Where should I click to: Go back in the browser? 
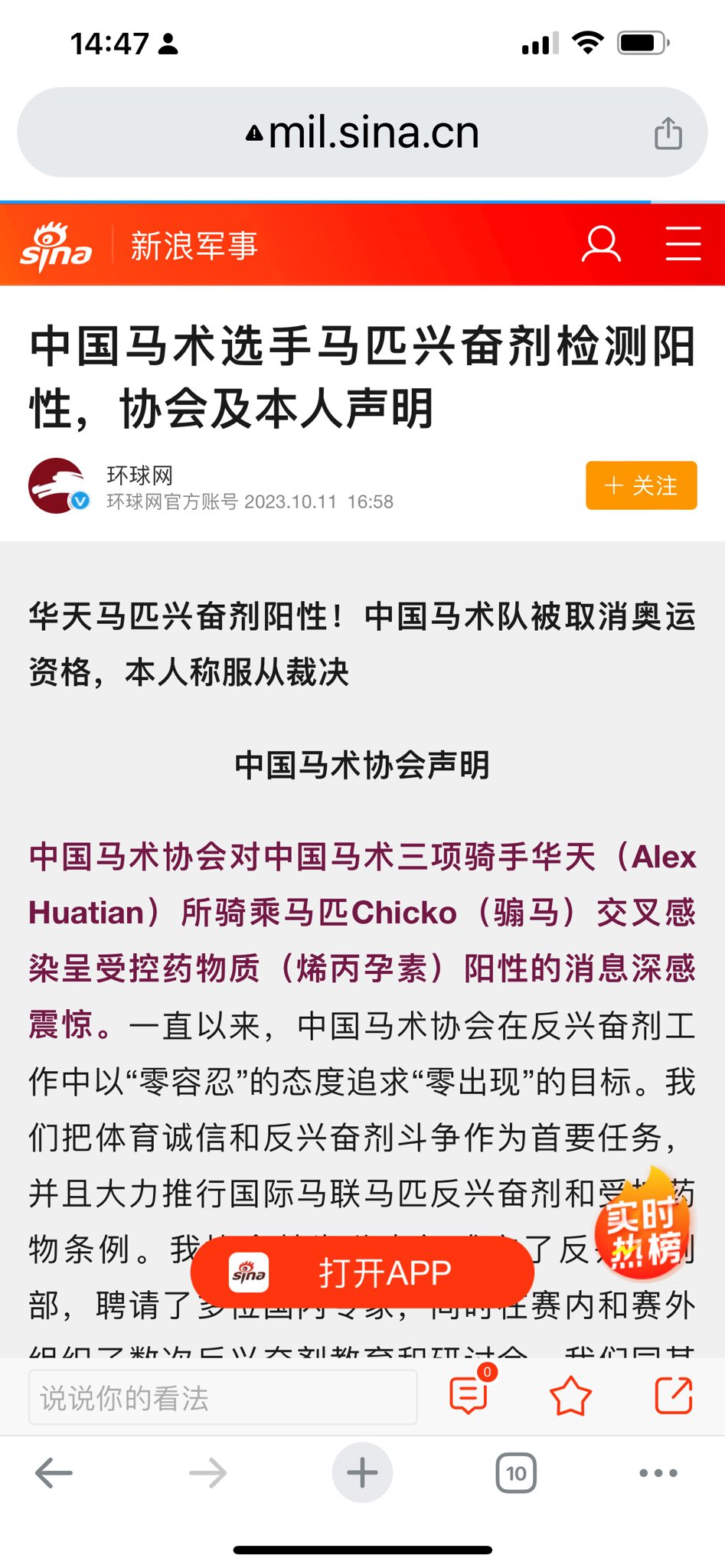point(54,1472)
